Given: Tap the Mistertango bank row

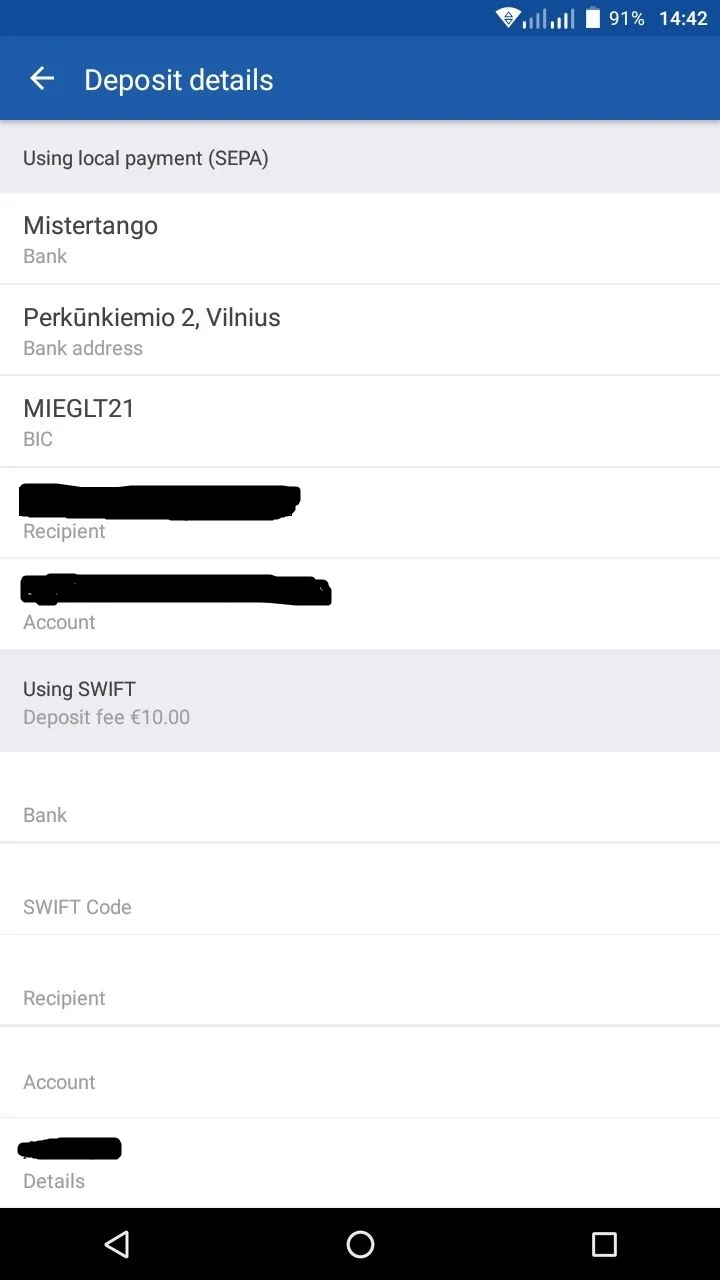Looking at the screenshot, I should pos(360,238).
